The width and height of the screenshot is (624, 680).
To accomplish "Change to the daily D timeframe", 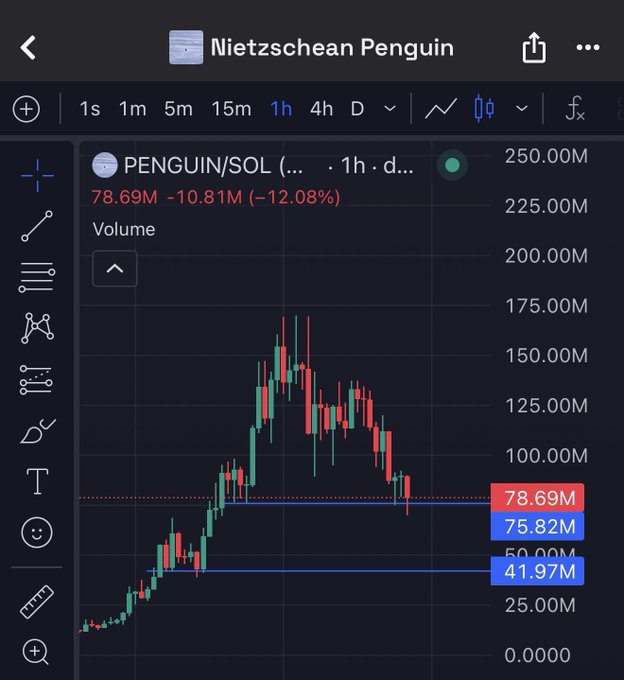I will [357, 109].
